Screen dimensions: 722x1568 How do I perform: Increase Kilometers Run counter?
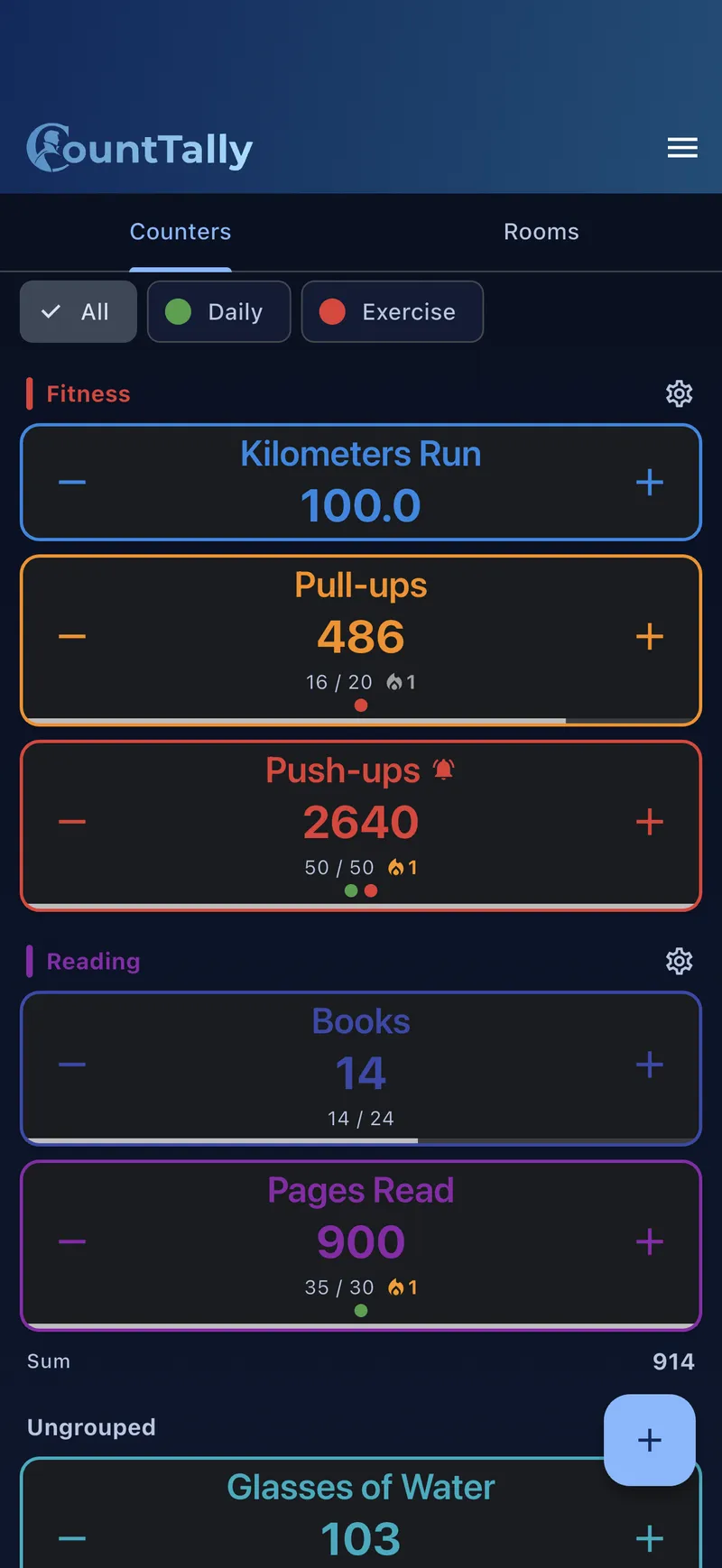click(x=650, y=483)
